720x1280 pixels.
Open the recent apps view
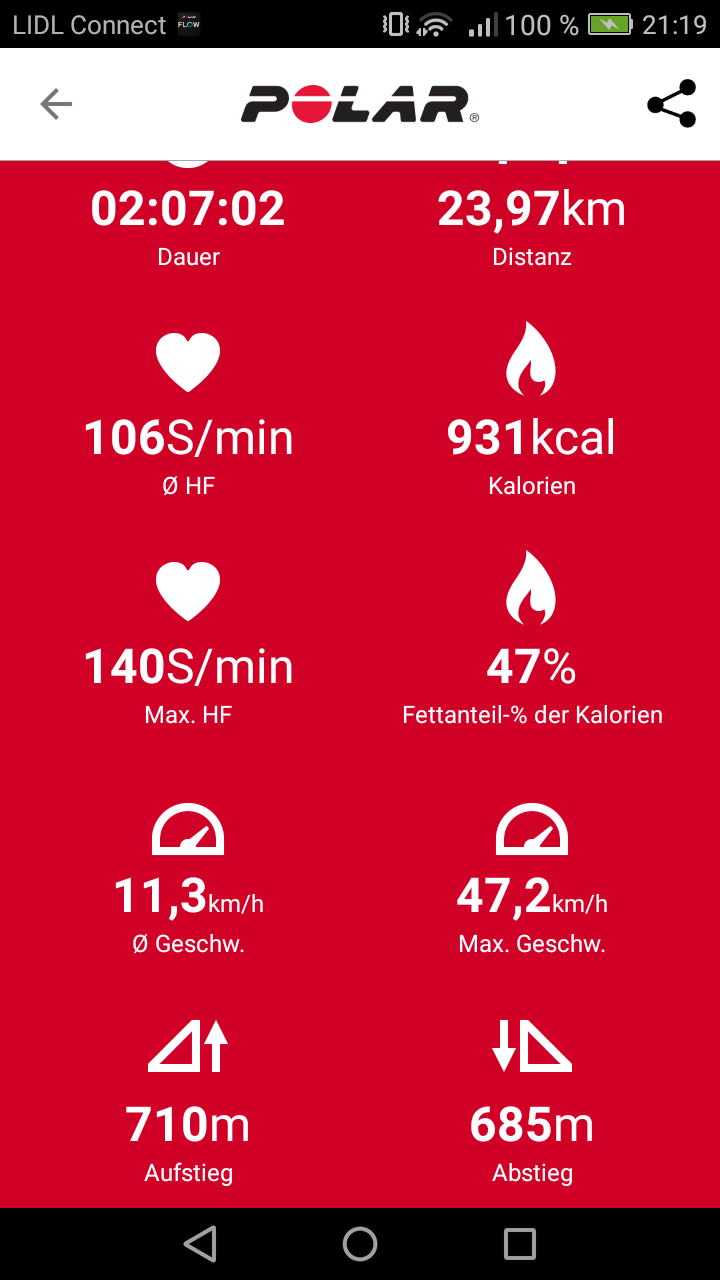point(520,1244)
